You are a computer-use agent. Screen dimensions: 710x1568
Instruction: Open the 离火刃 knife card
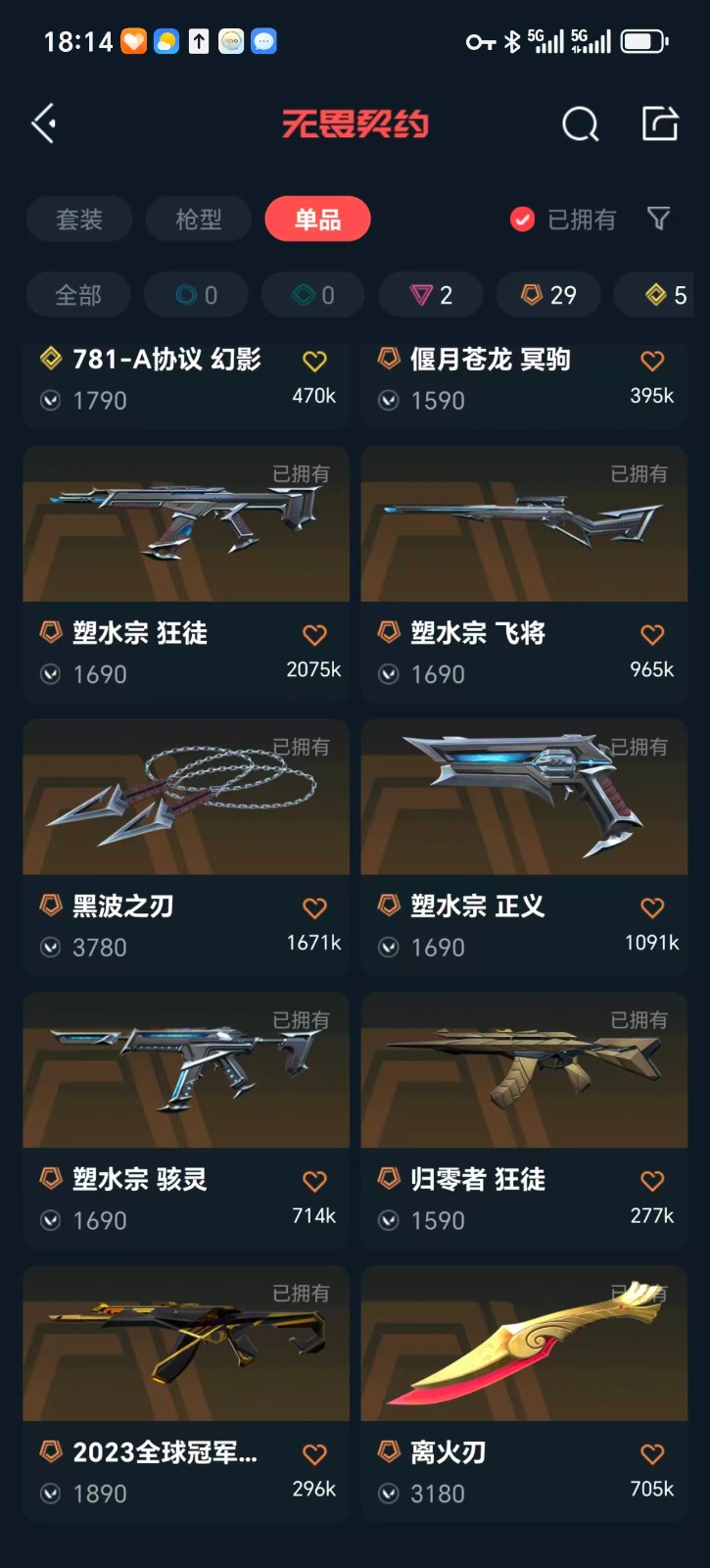[x=524, y=1394]
